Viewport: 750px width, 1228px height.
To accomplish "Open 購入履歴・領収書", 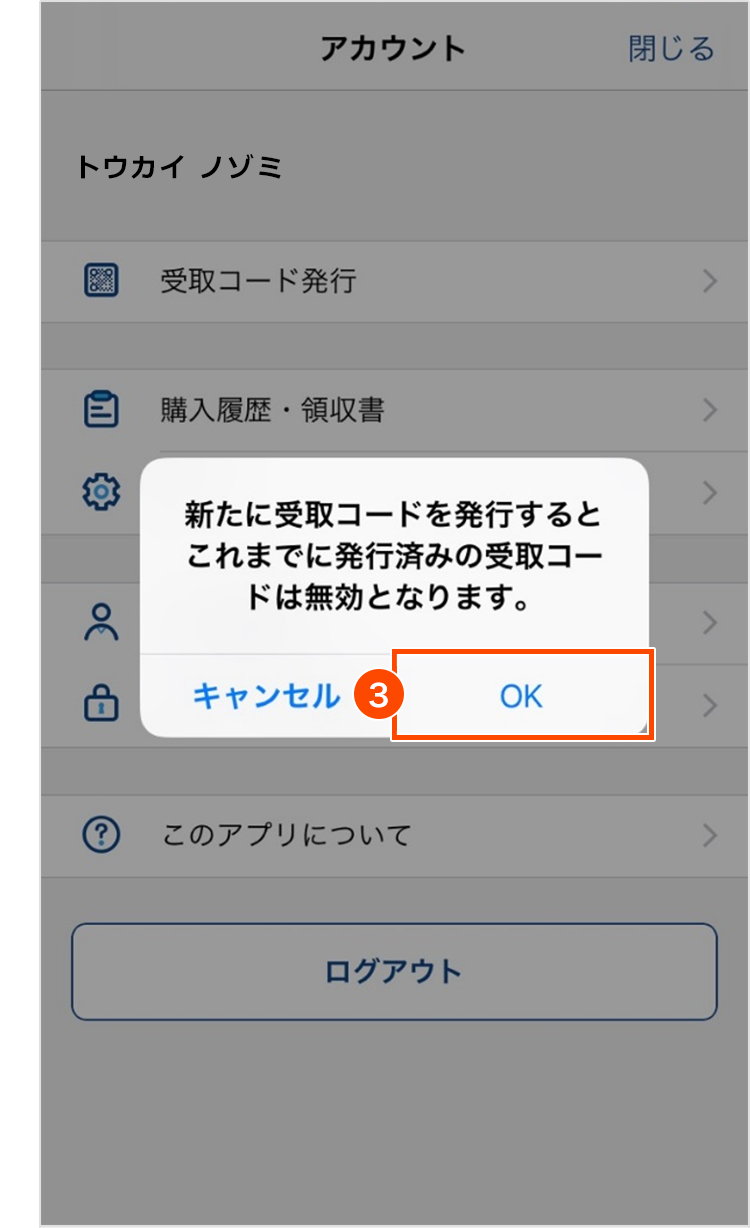I will pyautogui.click(x=395, y=410).
